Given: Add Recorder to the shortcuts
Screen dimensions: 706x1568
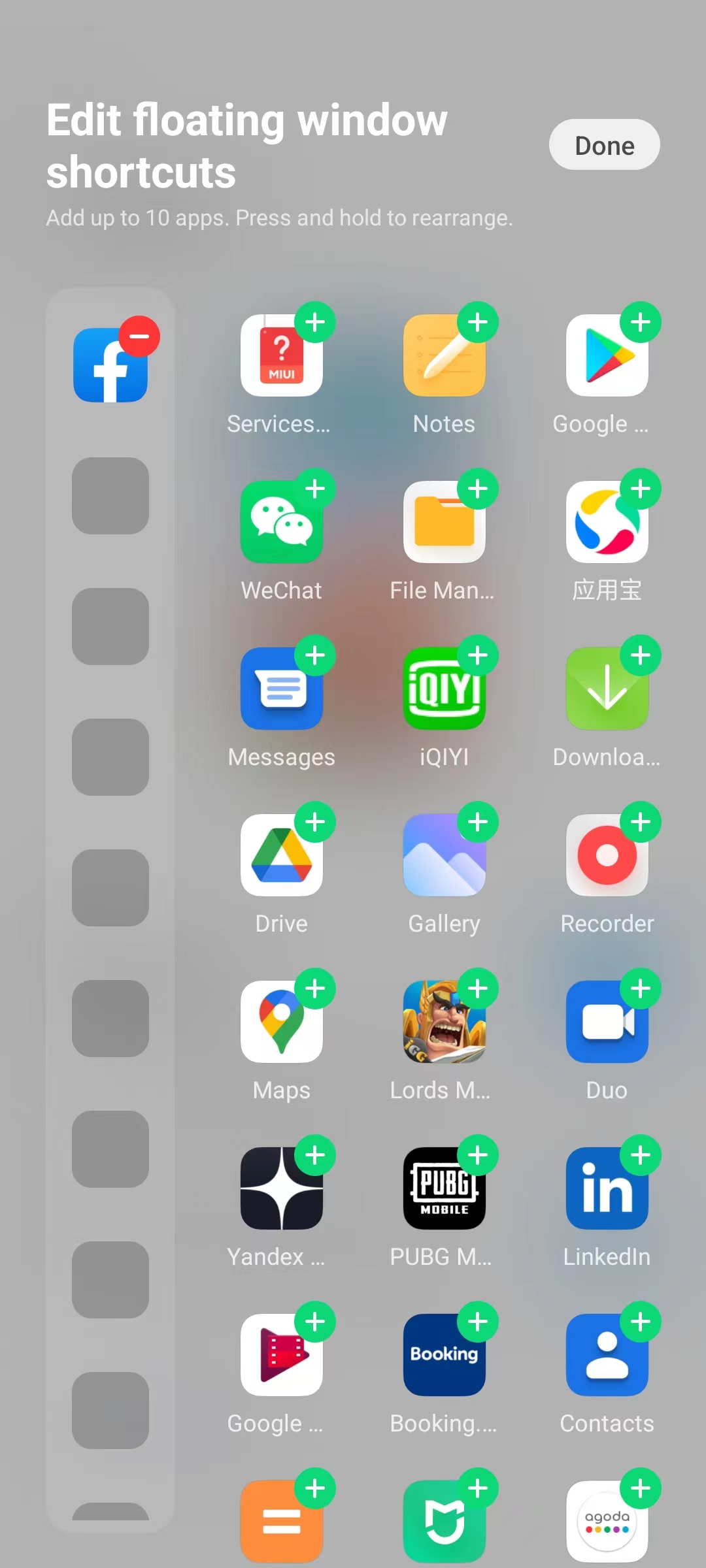Looking at the screenshot, I should pos(641,822).
